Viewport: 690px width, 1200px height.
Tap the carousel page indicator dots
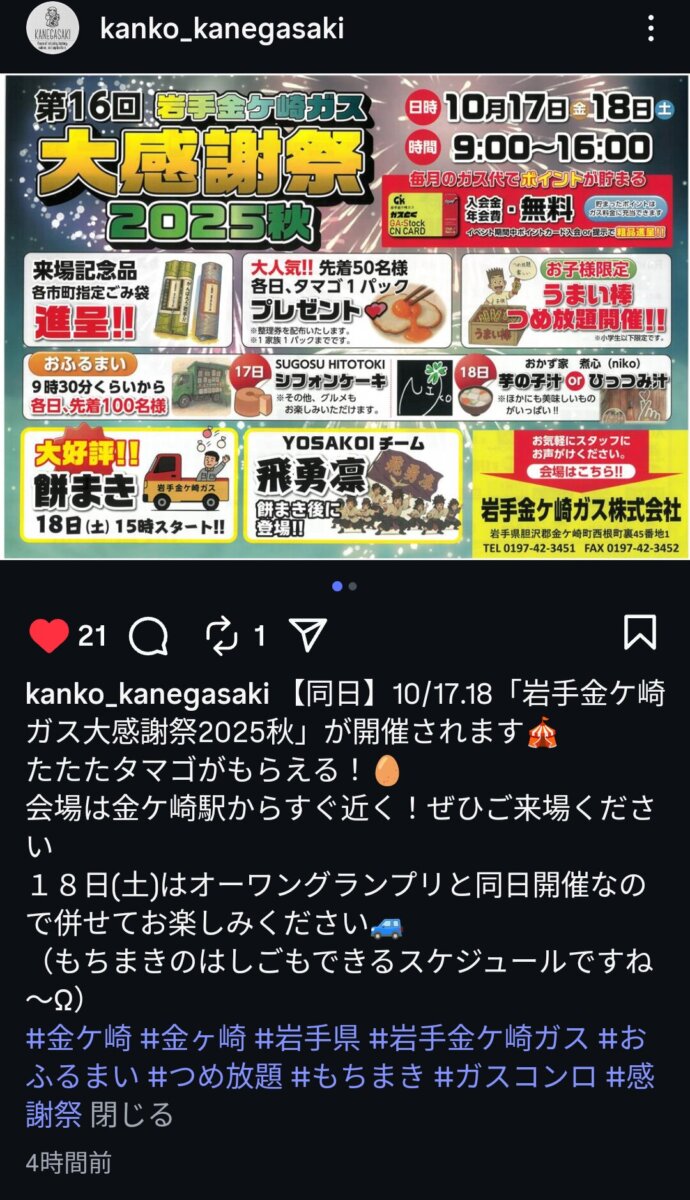click(345, 587)
